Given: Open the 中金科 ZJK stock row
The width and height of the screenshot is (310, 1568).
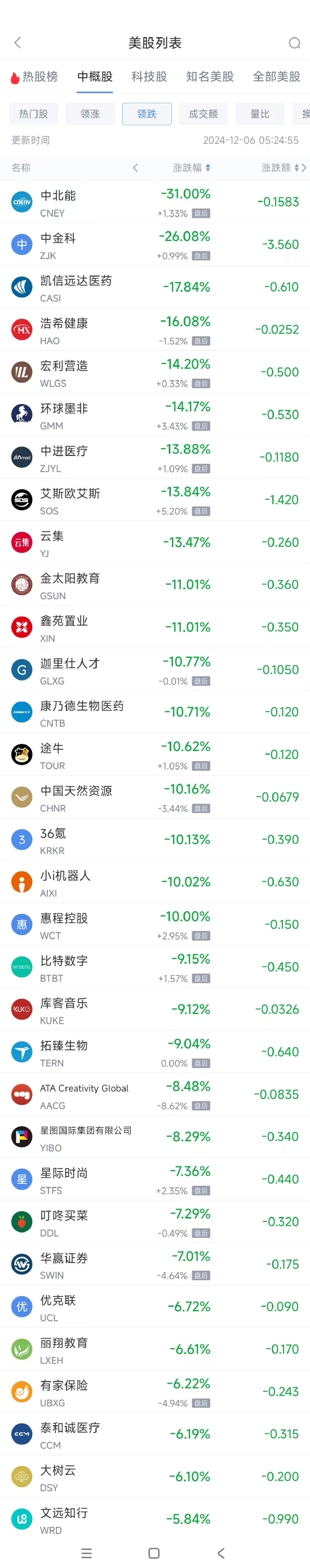Looking at the screenshot, I should 155,245.
